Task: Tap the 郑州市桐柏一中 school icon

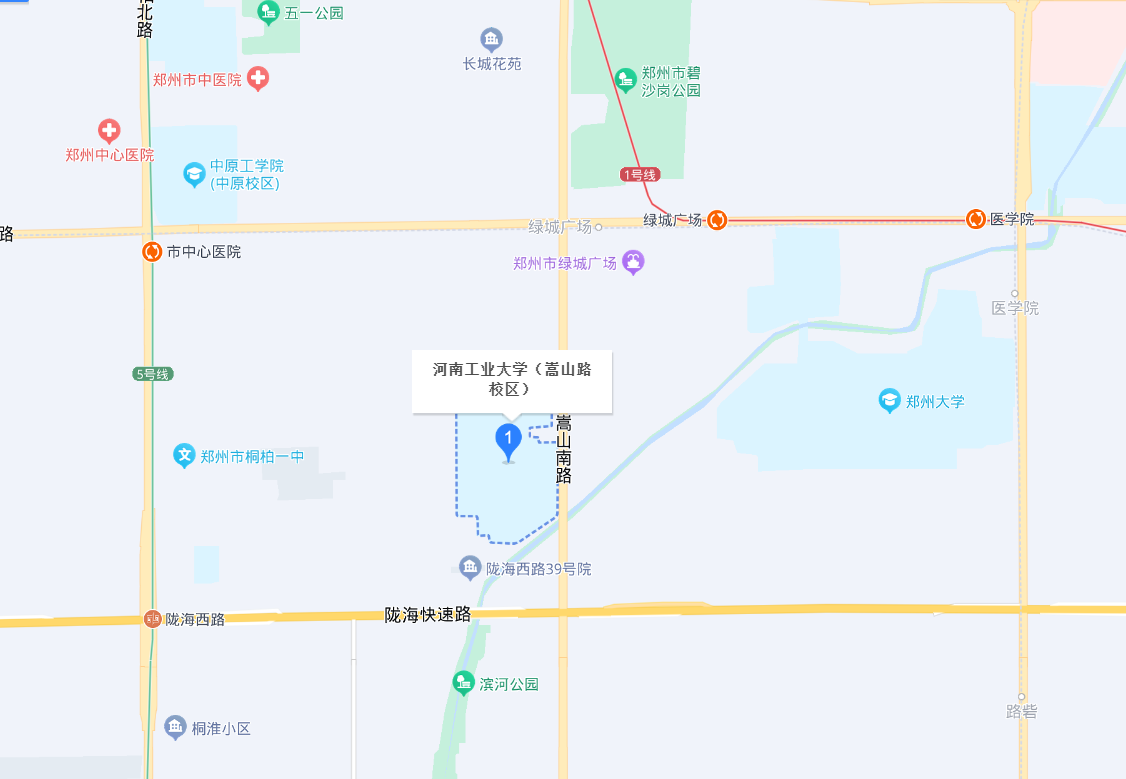Action: pos(184,456)
